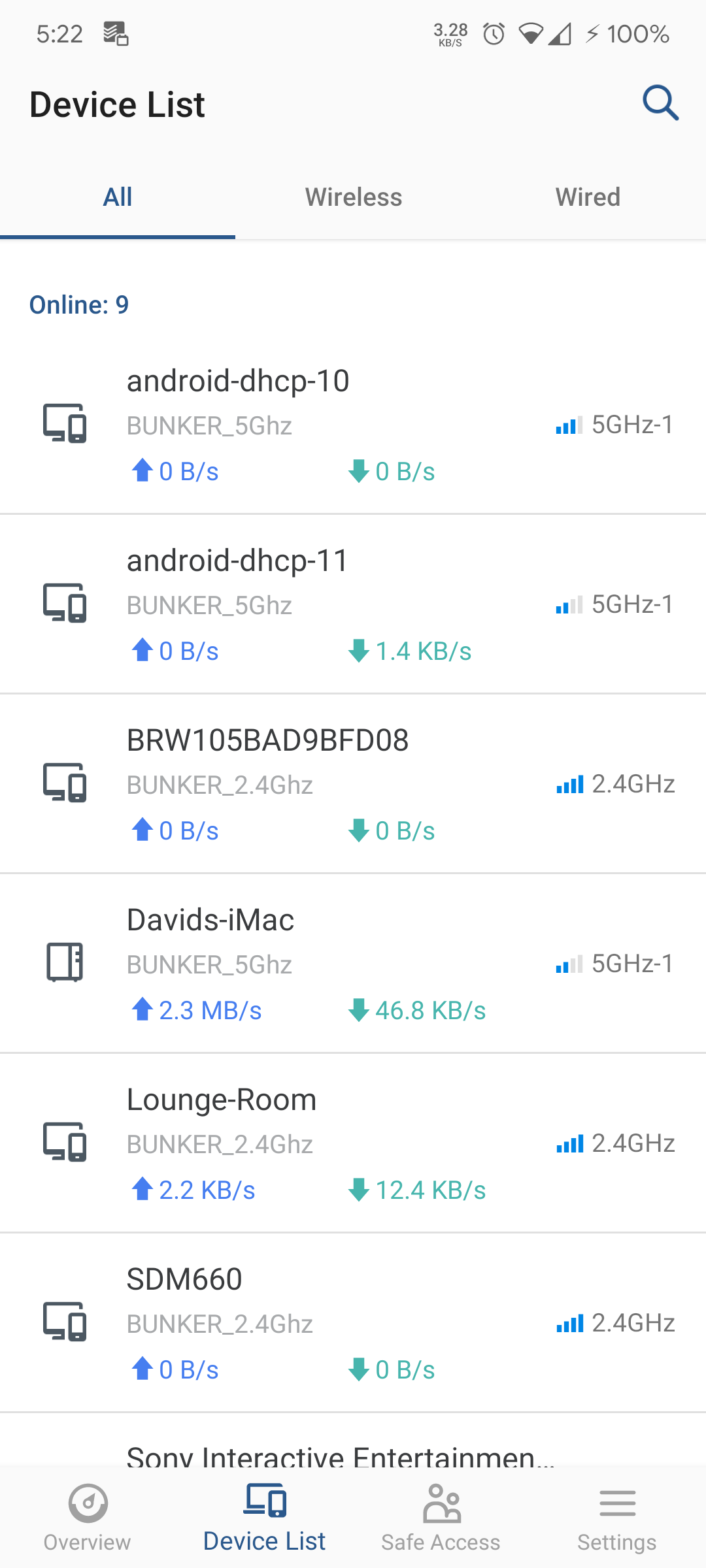View the Lounge-Room device details
This screenshot has width=706, height=1568.
pos(353,1143)
